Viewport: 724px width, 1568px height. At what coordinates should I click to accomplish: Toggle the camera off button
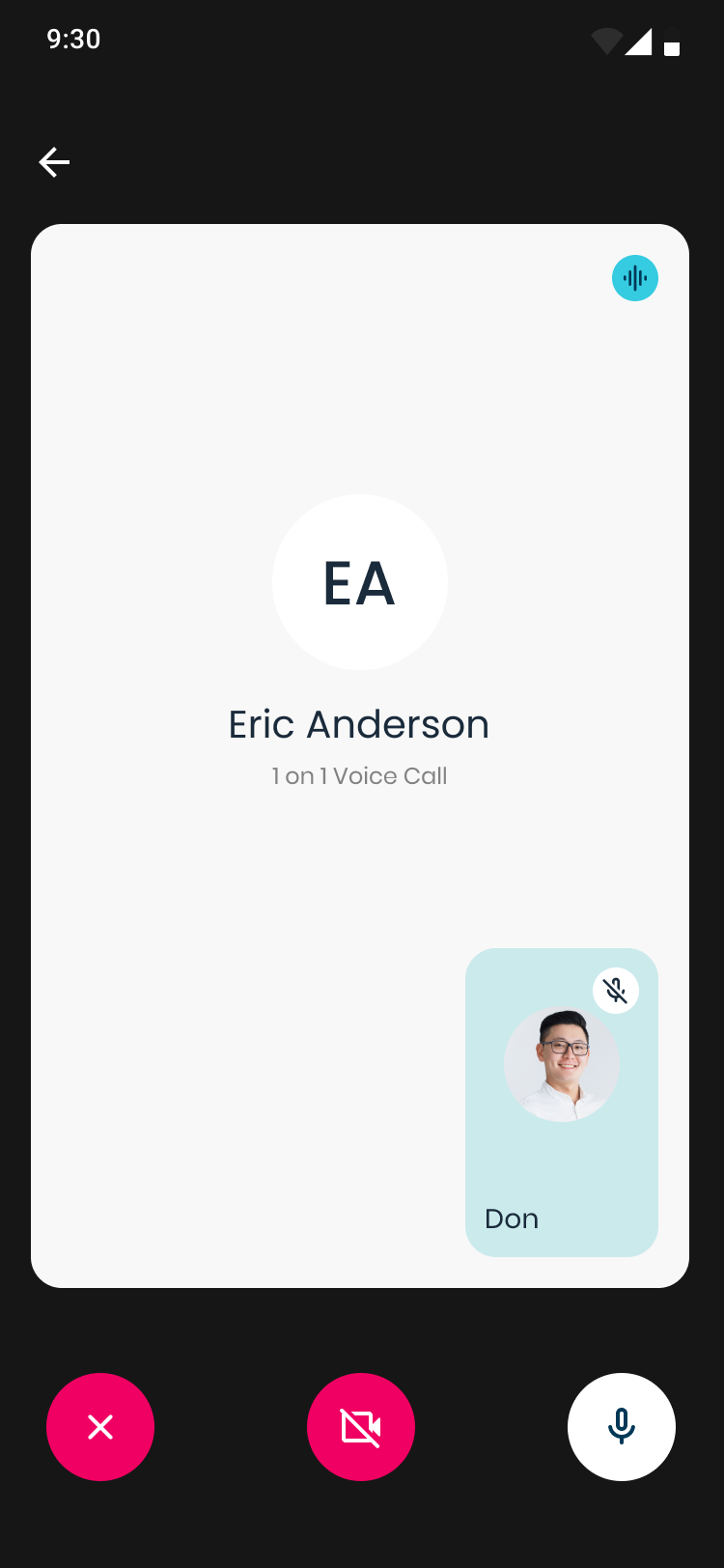[361, 1427]
